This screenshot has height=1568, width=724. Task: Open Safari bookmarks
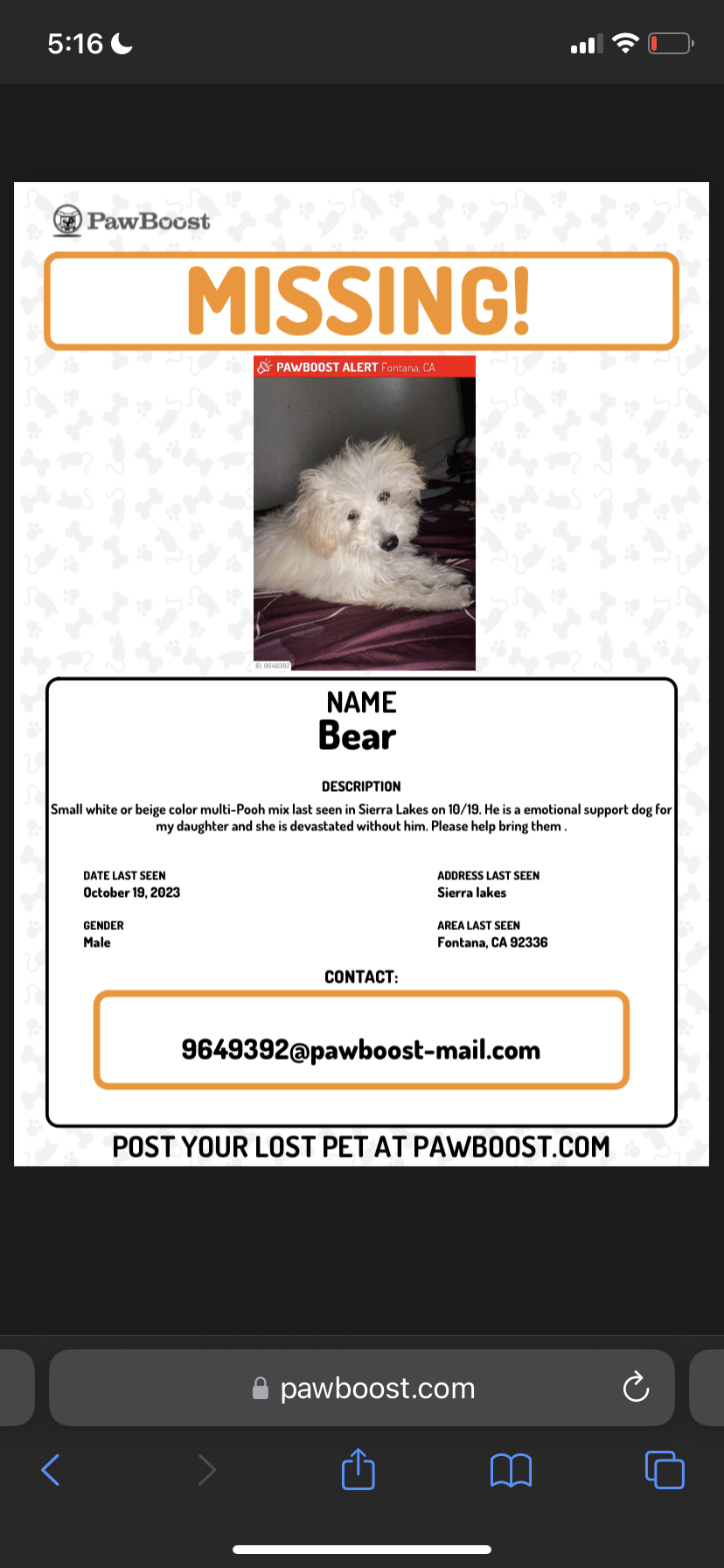pos(511,1470)
